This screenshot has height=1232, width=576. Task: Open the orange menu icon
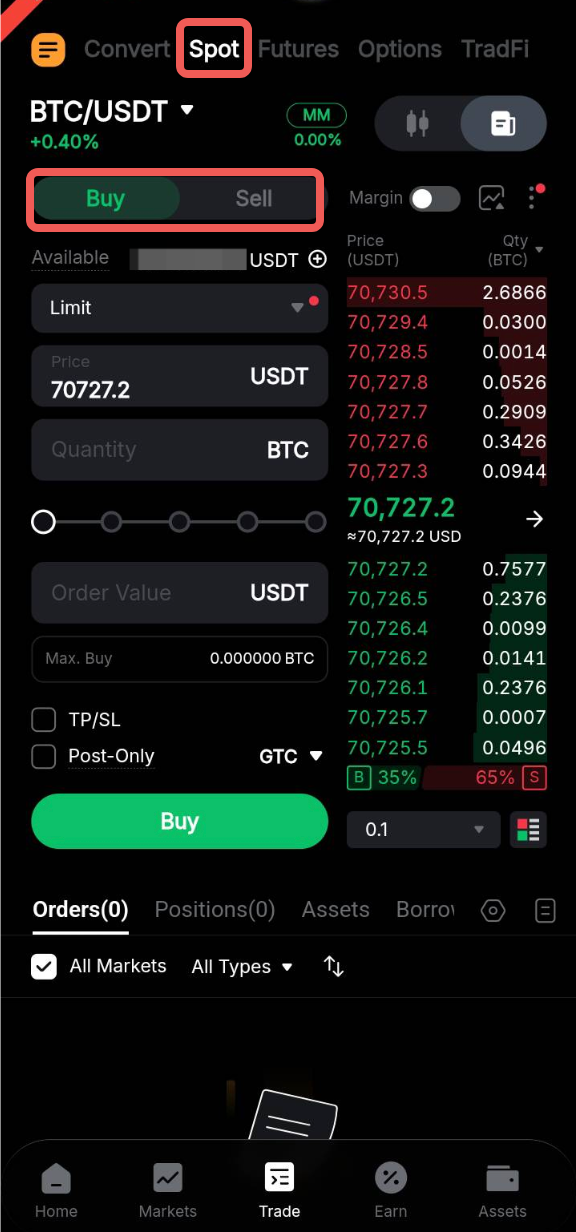48,49
